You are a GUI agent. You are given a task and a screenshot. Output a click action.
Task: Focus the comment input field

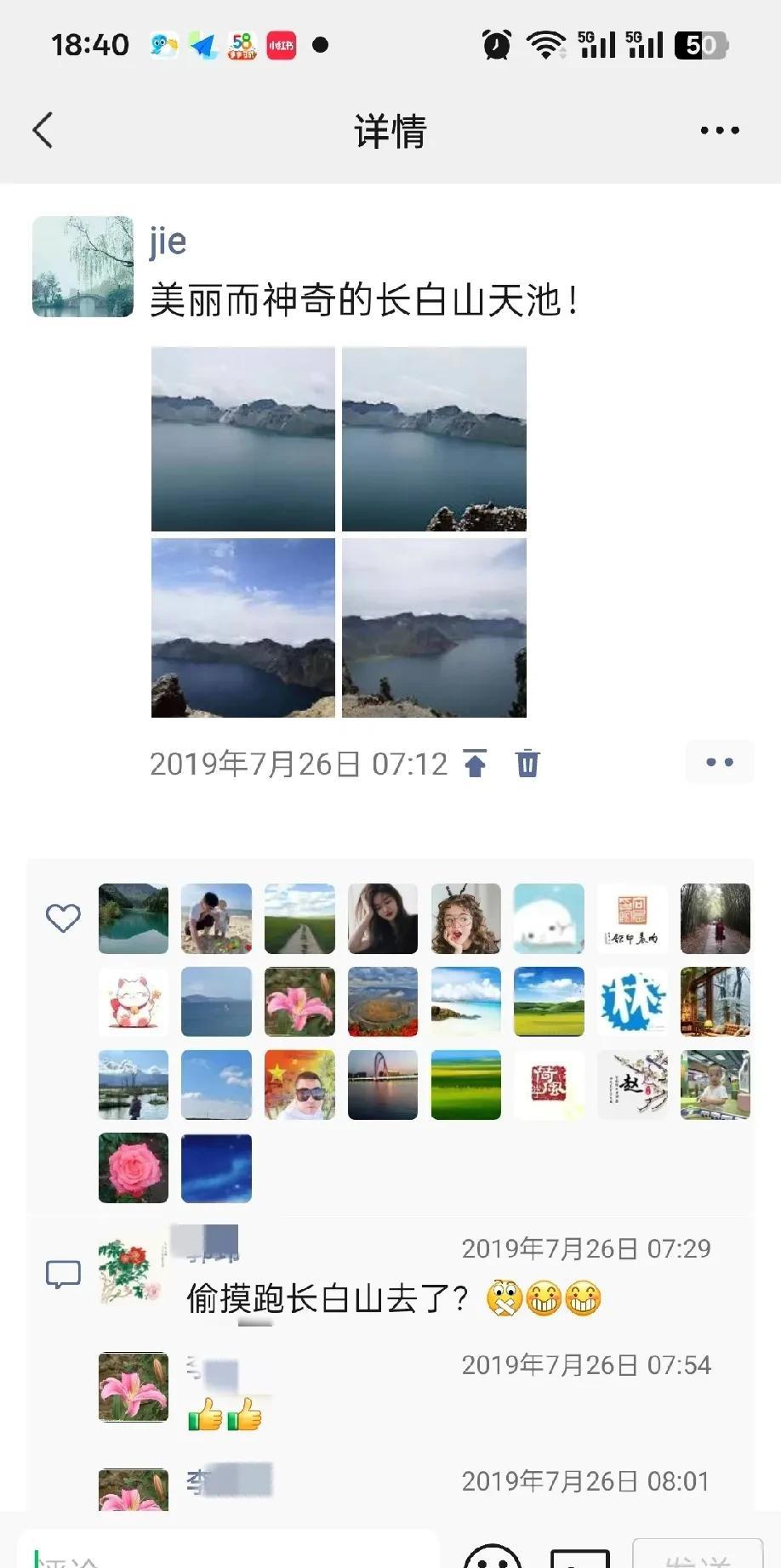[x=230, y=1554]
